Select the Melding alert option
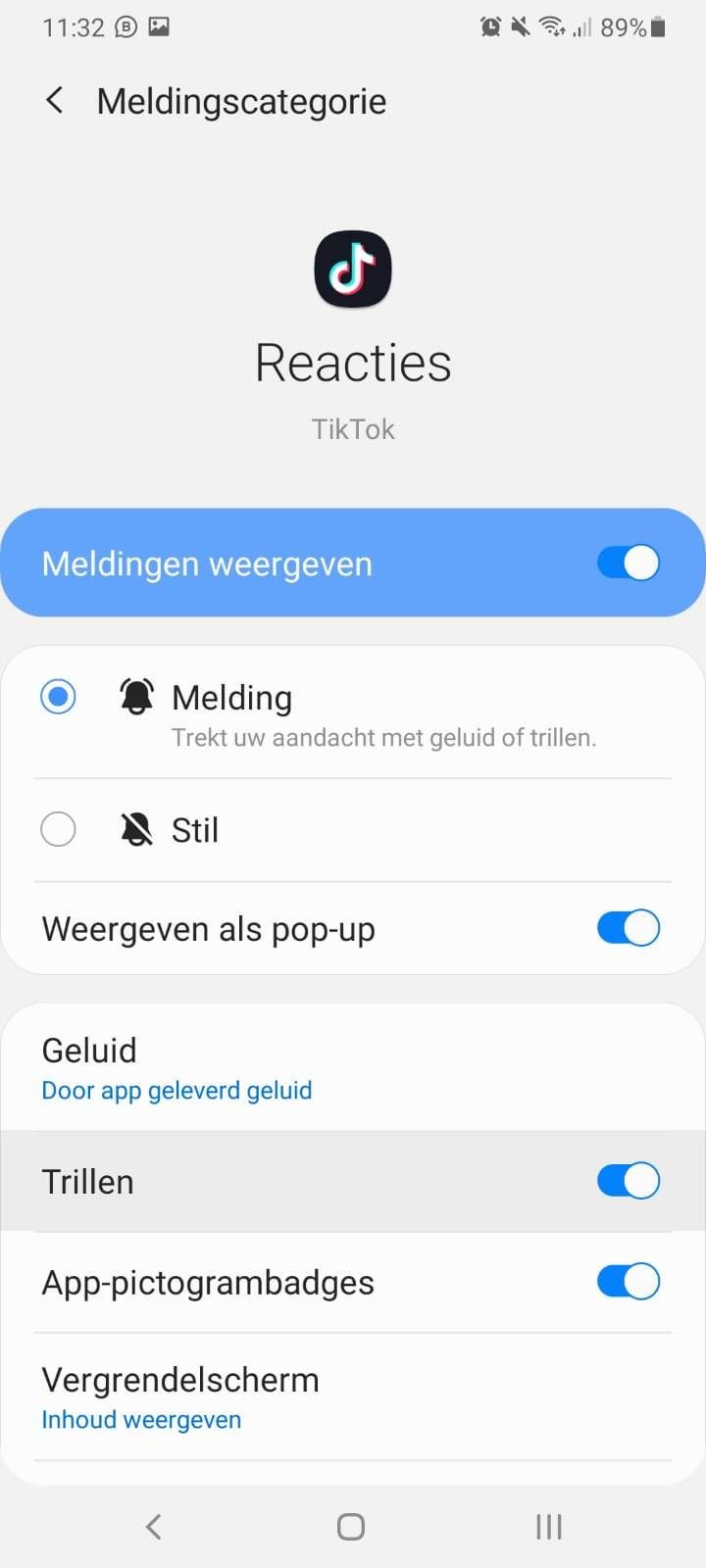706x1568 pixels. click(x=59, y=698)
